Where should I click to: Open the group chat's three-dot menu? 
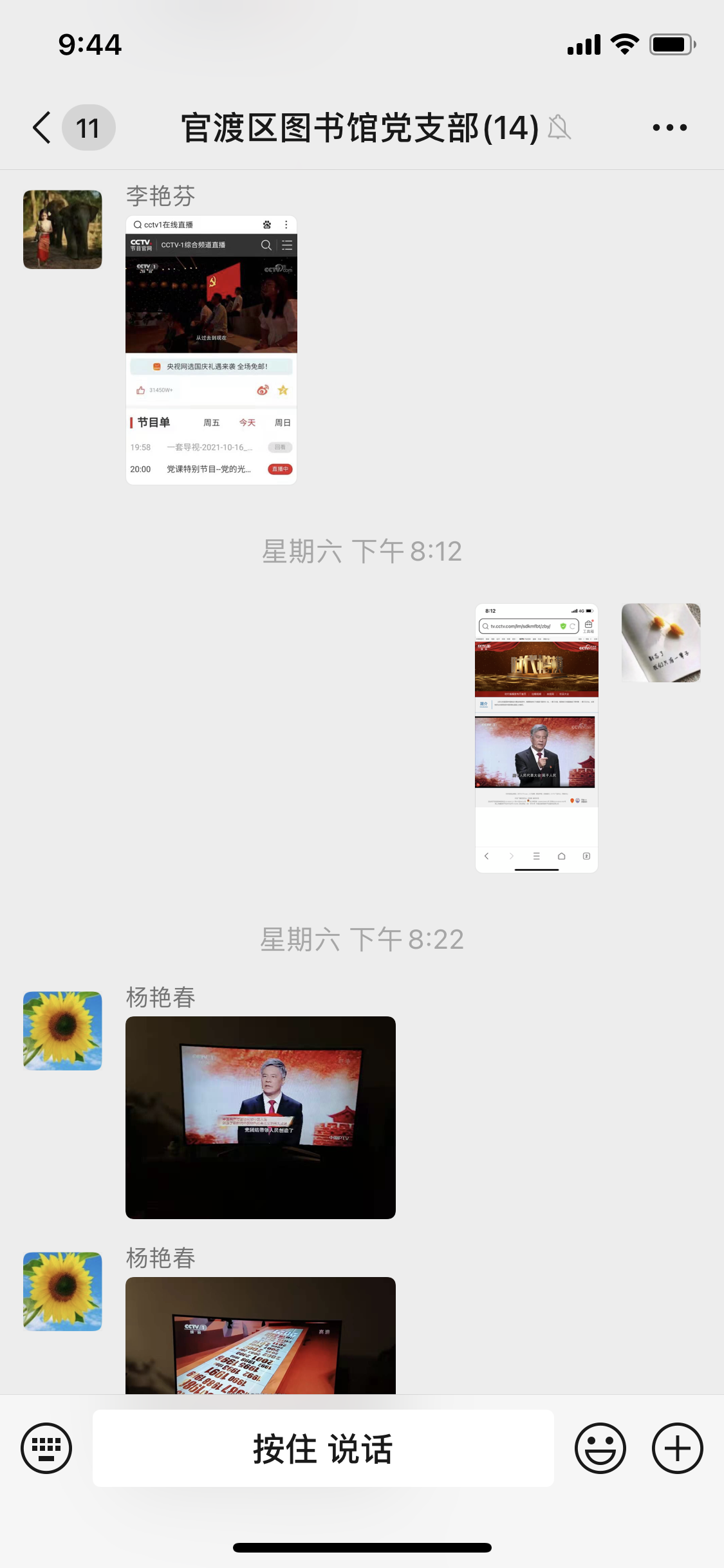pyautogui.click(x=669, y=127)
